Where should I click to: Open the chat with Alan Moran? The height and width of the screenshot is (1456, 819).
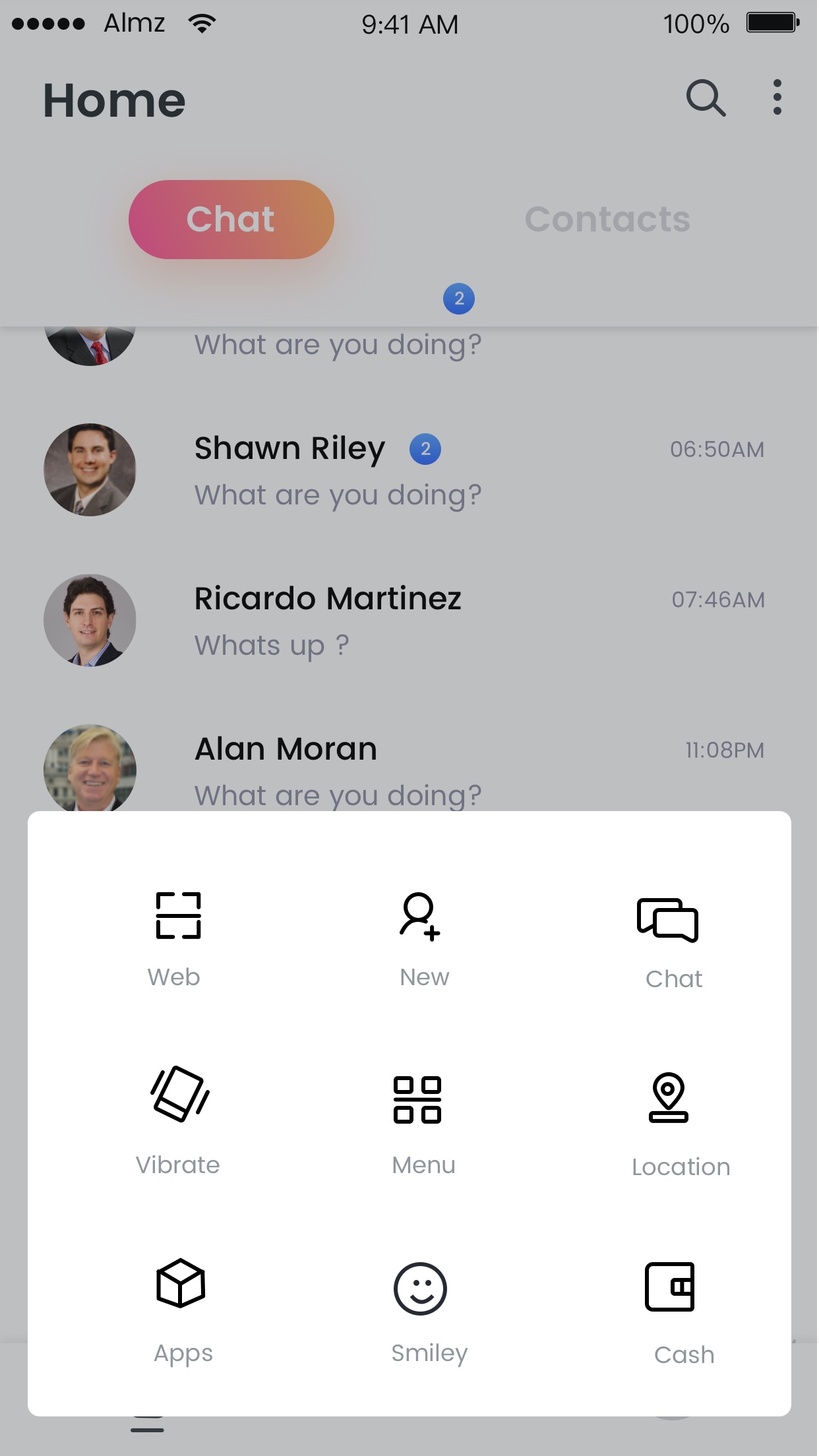[x=409, y=768]
